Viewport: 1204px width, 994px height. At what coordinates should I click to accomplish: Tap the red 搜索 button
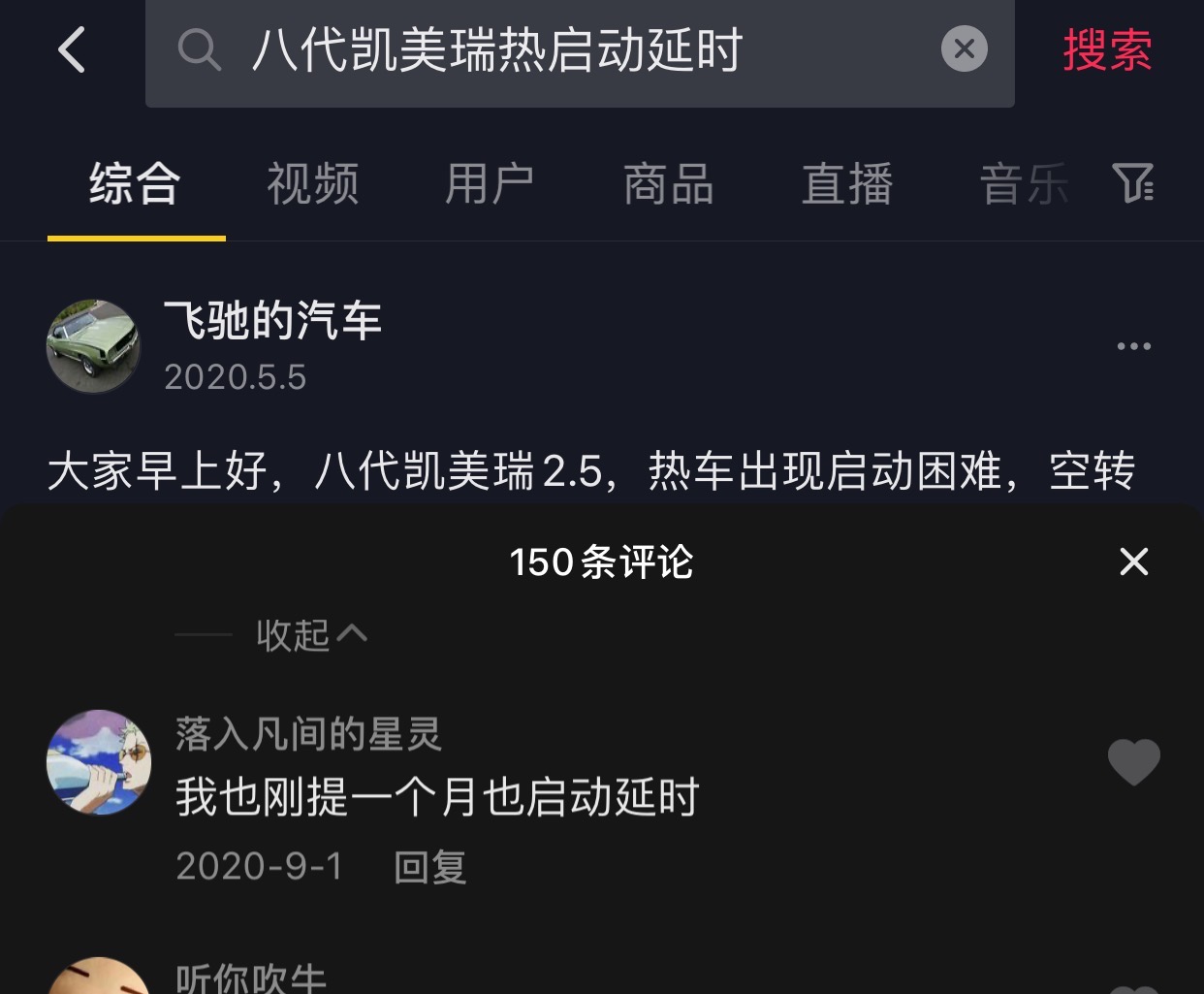[x=1107, y=49]
